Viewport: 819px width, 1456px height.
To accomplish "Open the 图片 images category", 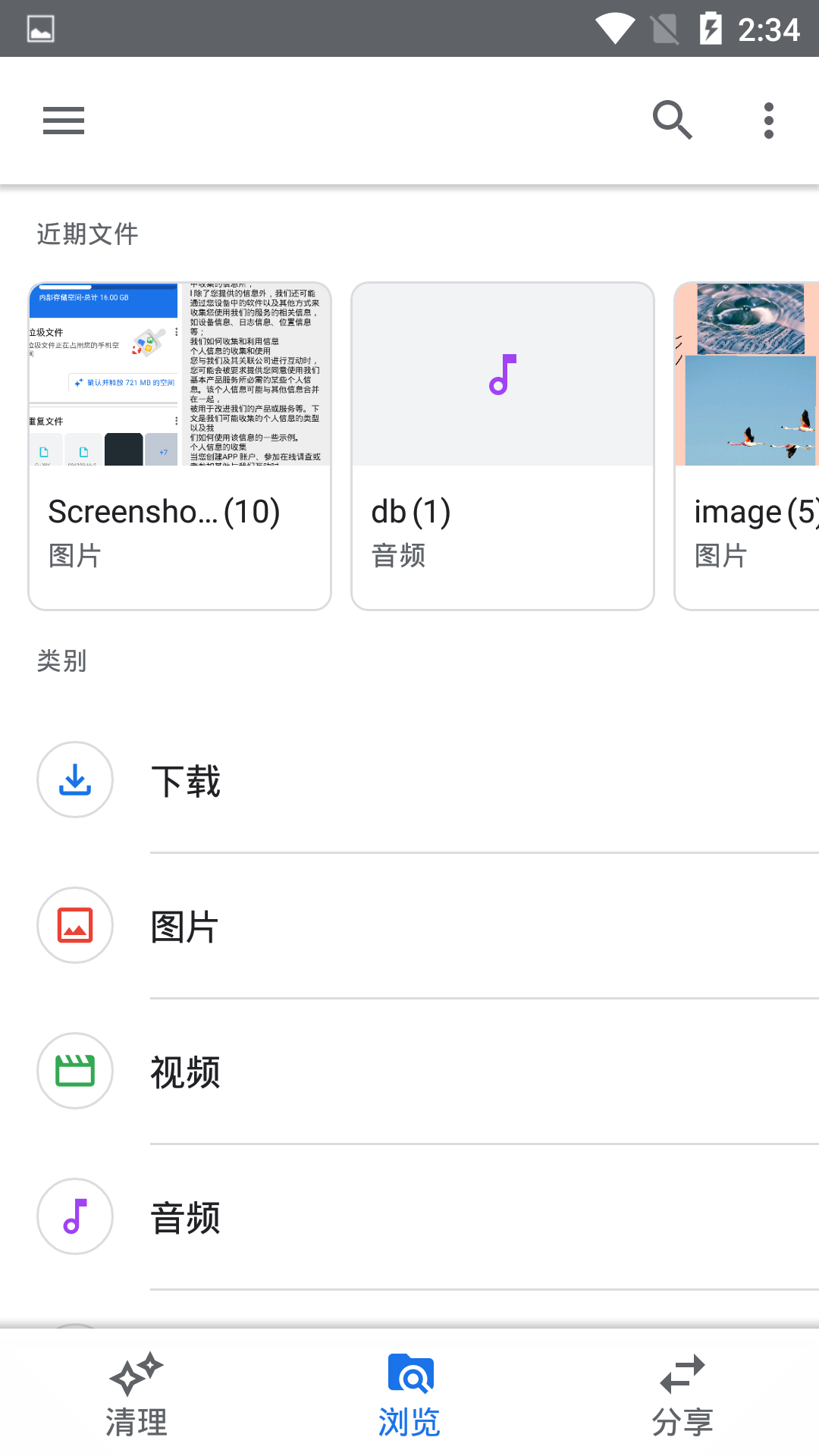I will (409, 926).
